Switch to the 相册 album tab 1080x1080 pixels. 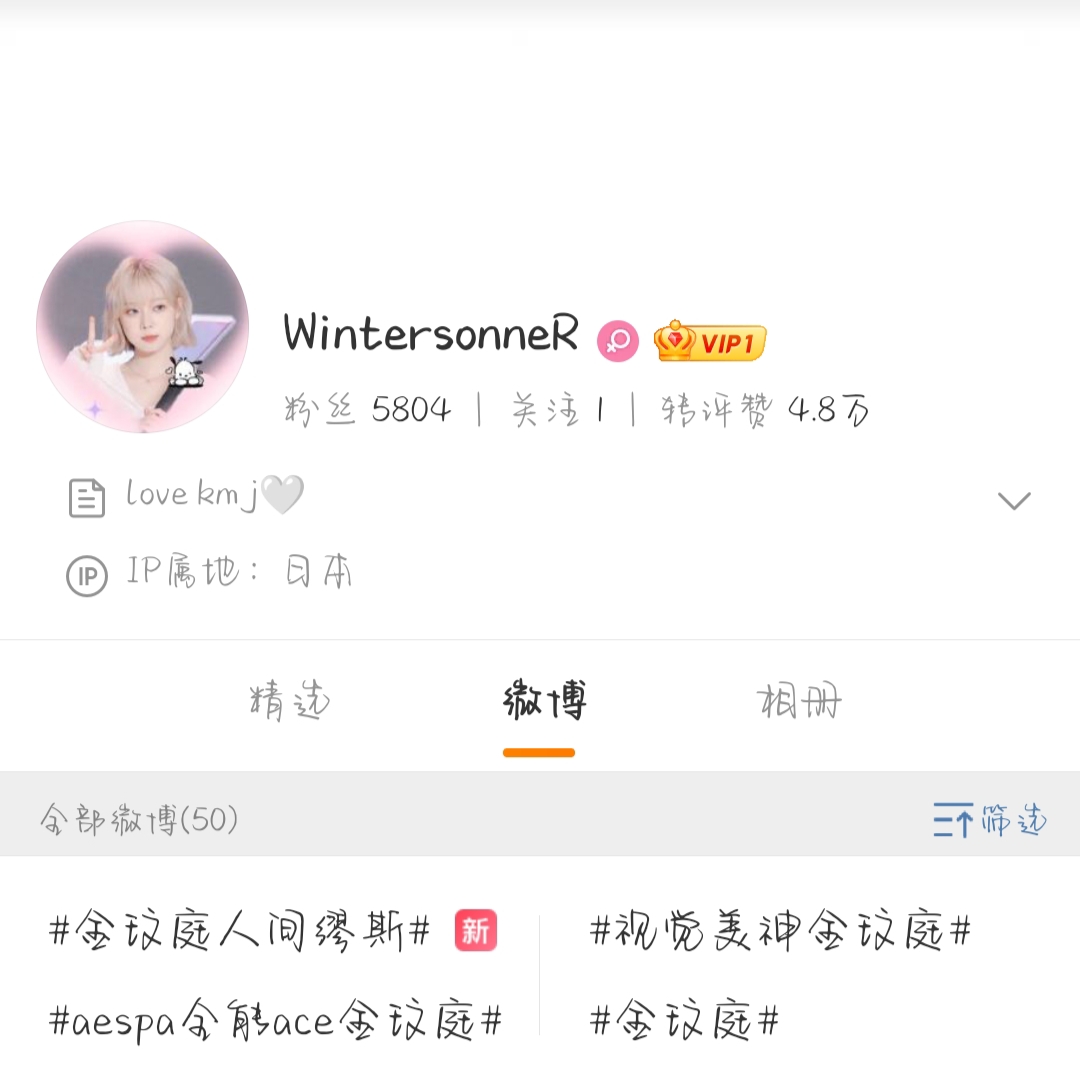coord(799,702)
